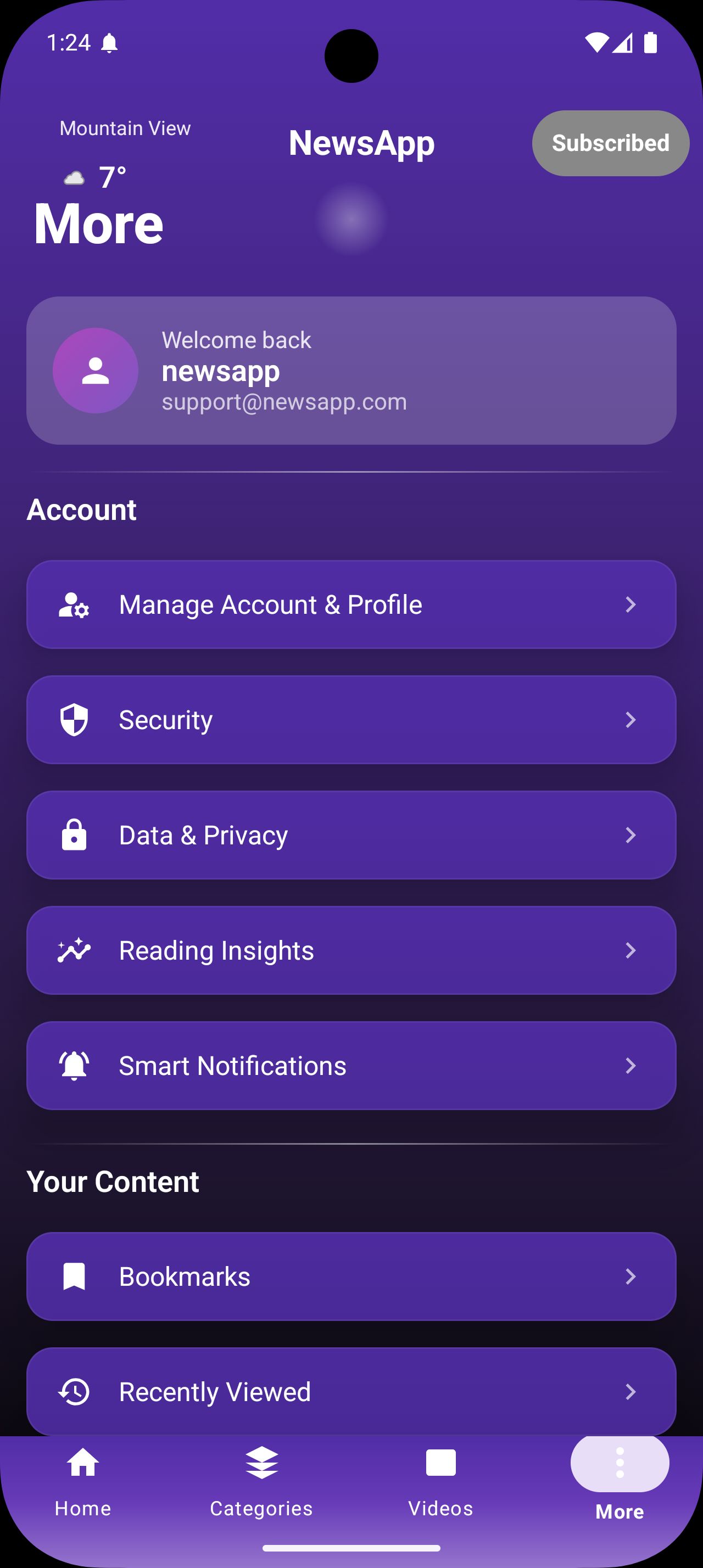Tap the Subscribed button

(610, 143)
